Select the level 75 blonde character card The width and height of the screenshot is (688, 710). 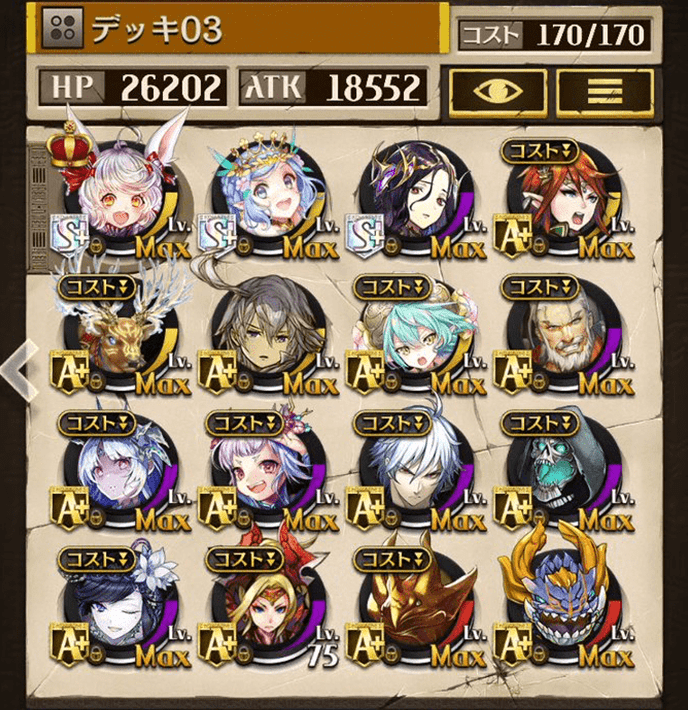[x=267, y=605]
